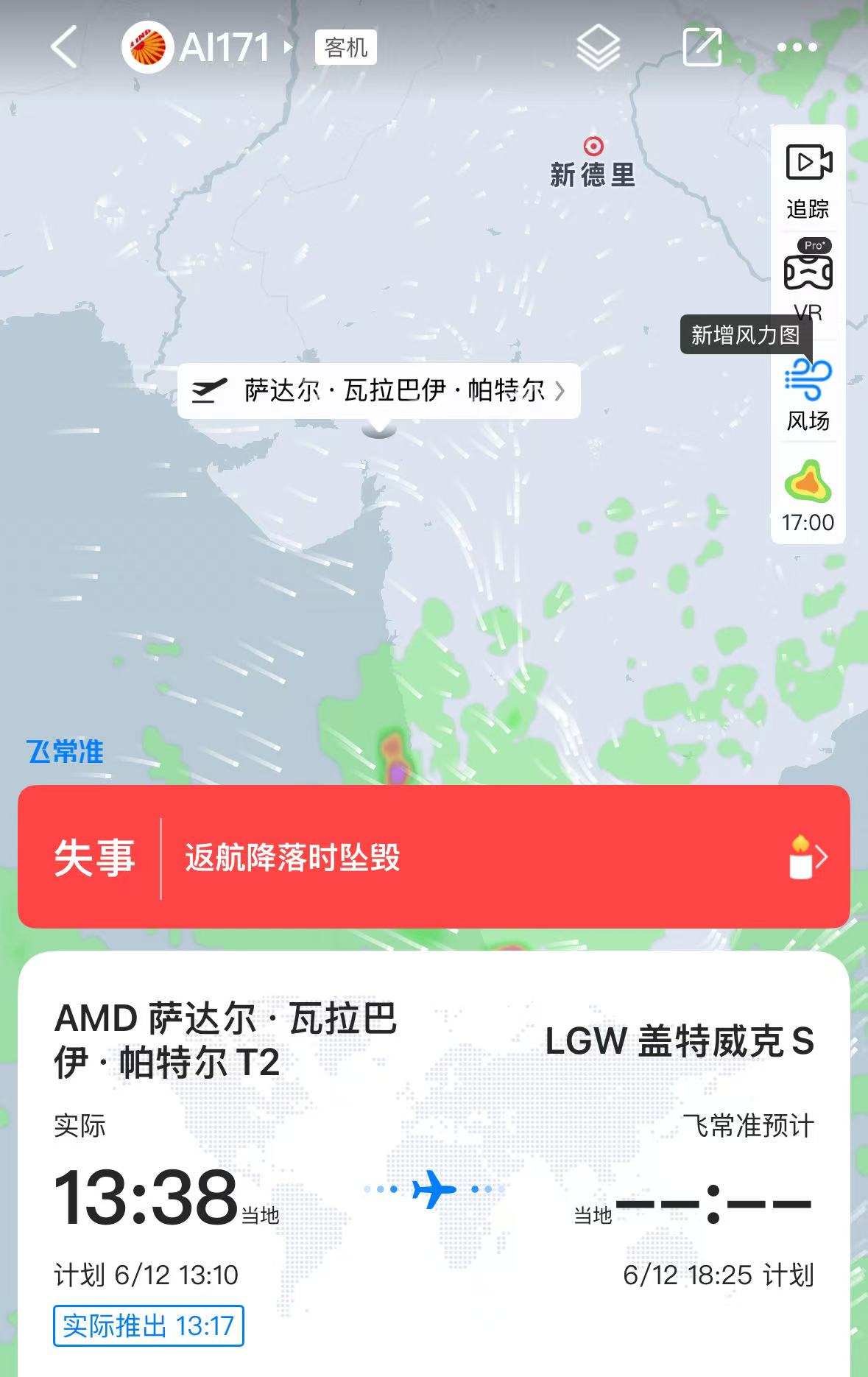The width and height of the screenshot is (868, 1377).
Task: Open the AMD to LGW flight card
Action: tap(434, 1163)
